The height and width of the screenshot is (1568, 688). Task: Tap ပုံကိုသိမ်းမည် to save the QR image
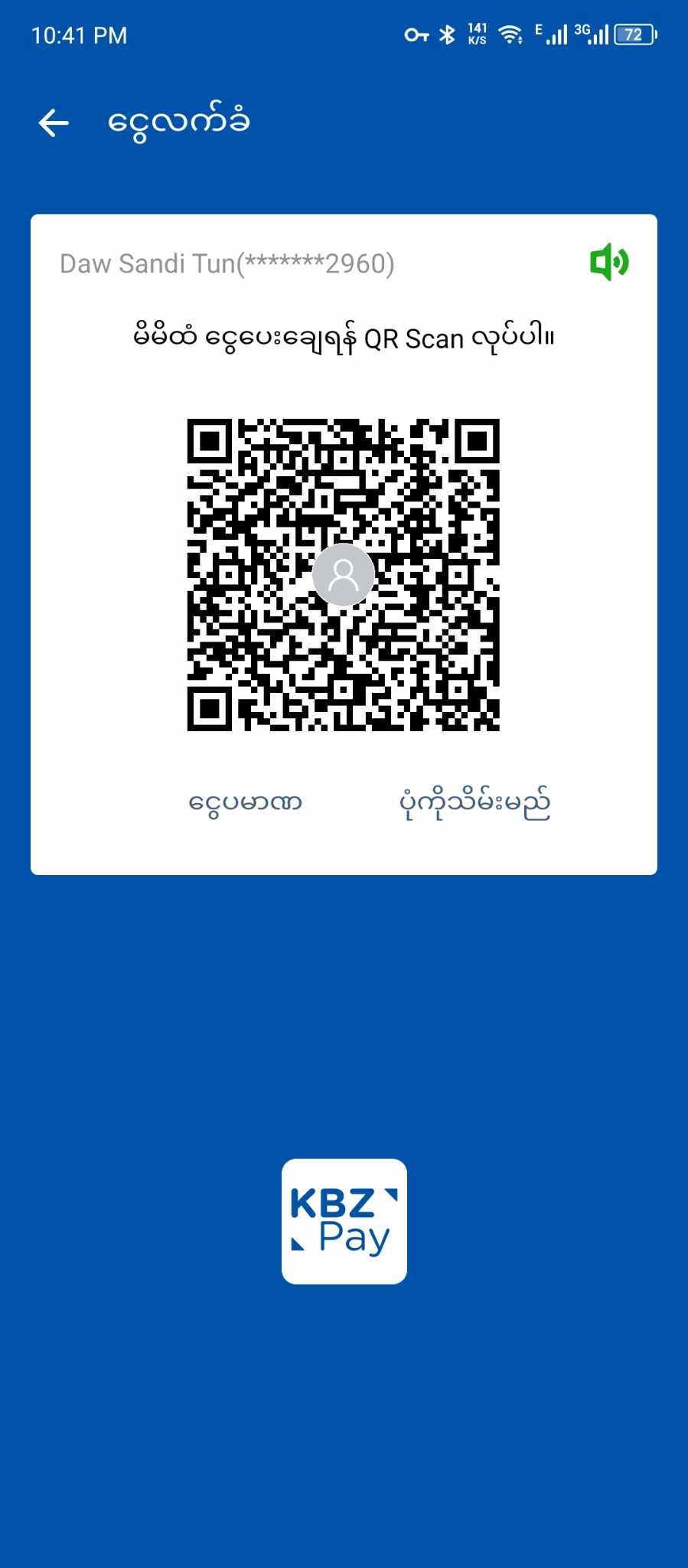pyautogui.click(x=474, y=803)
